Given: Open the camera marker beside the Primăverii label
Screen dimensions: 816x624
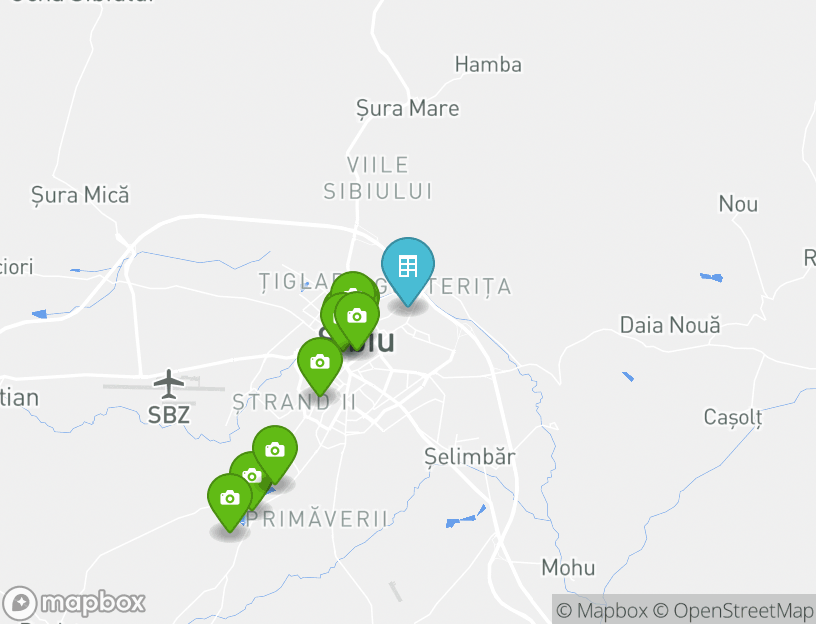Looking at the screenshot, I should [x=229, y=499].
